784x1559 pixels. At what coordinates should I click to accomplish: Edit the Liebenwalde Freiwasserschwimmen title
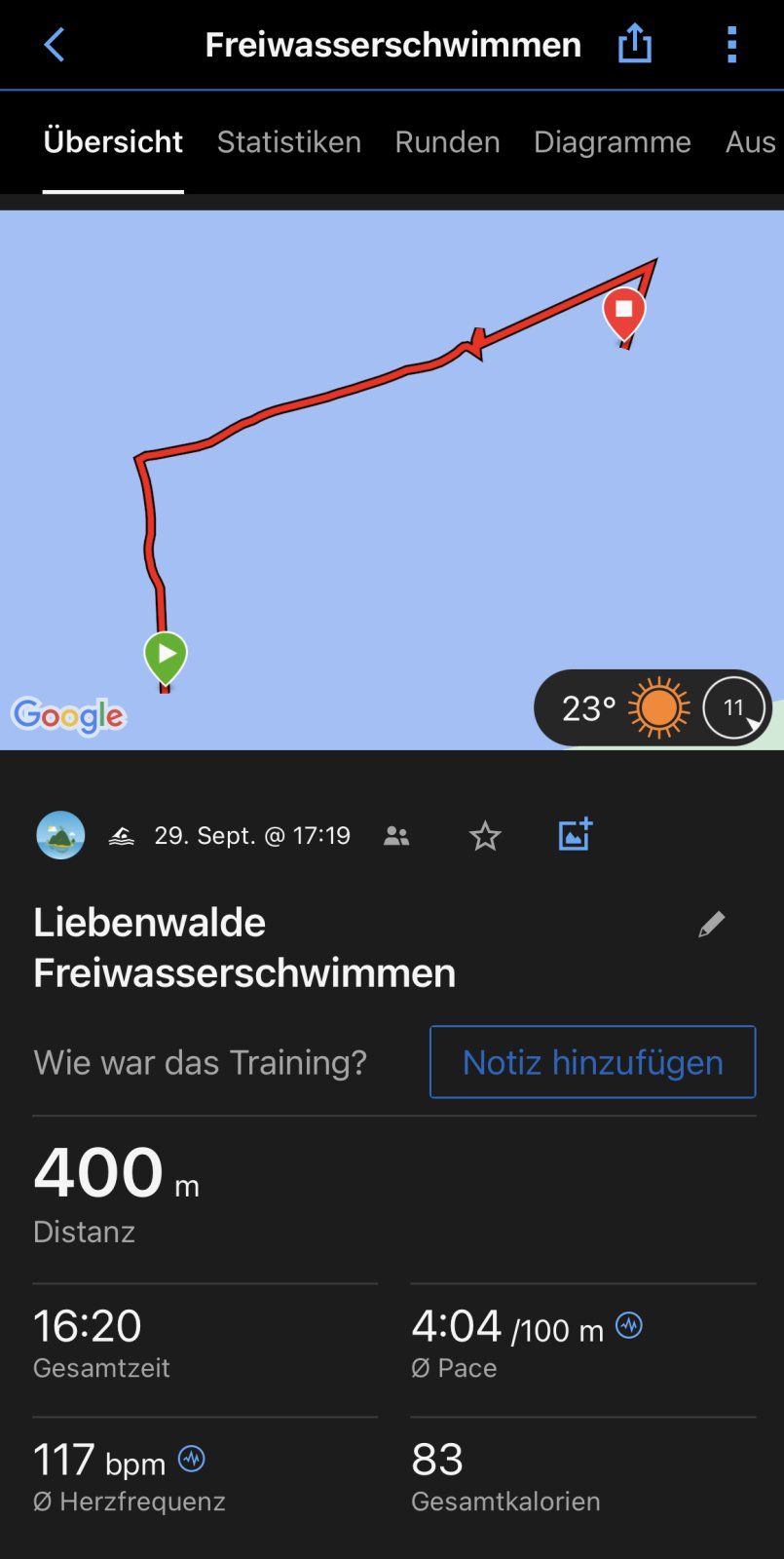click(x=712, y=924)
